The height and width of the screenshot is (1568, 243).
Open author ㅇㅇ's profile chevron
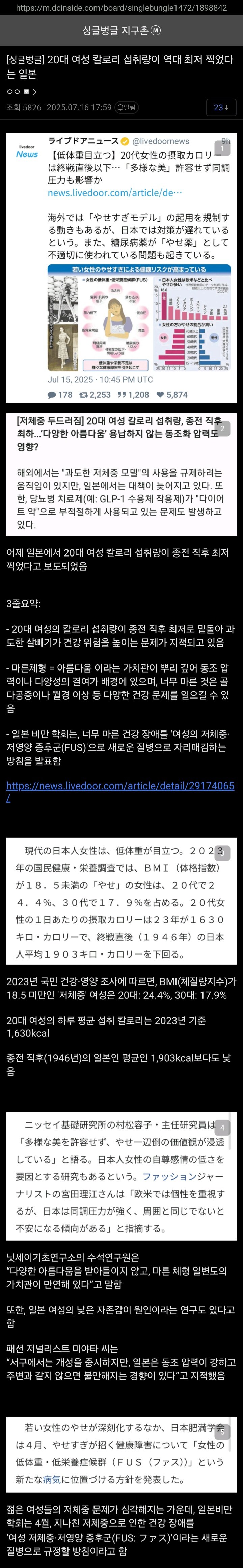click(35, 92)
